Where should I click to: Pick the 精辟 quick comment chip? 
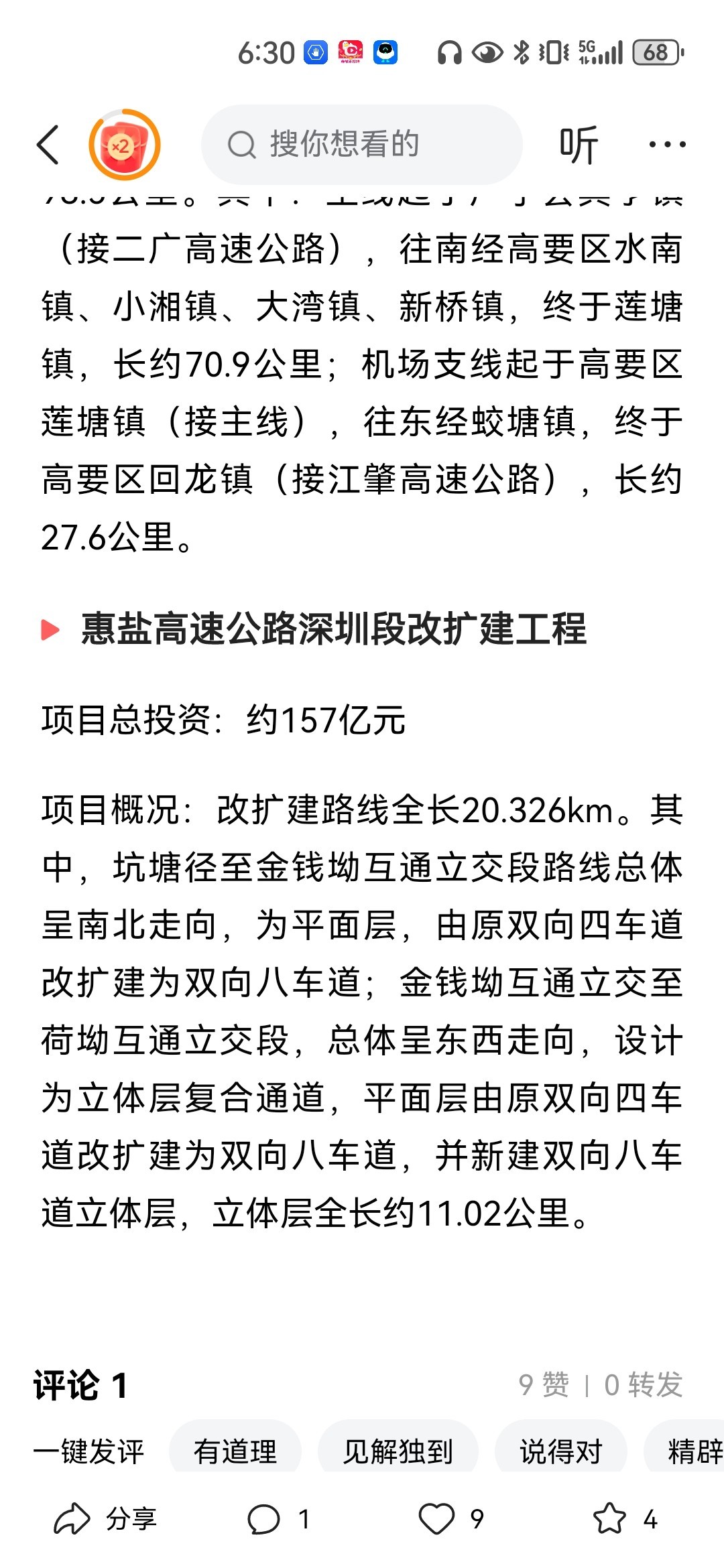(x=690, y=1451)
